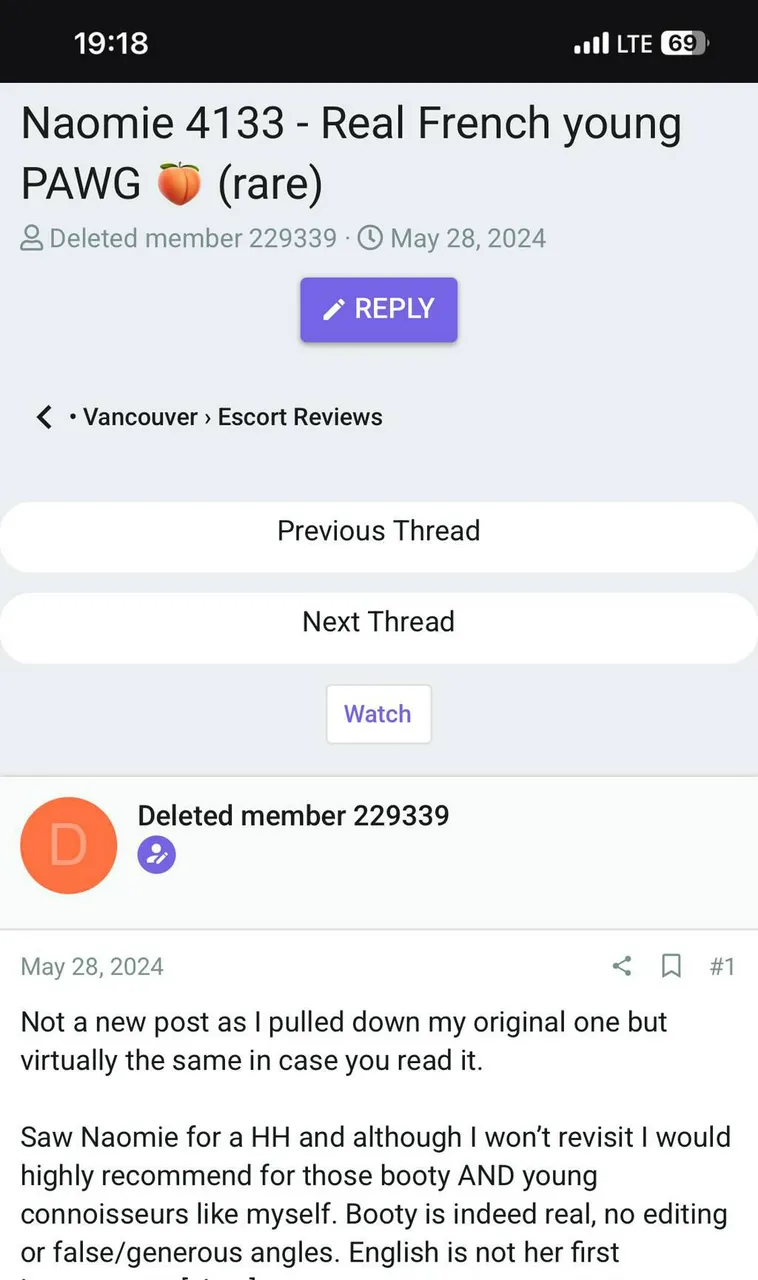Viewport: 758px width, 1280px height.
Task: Go to Next Thread
Action: (x=378, y=622)
